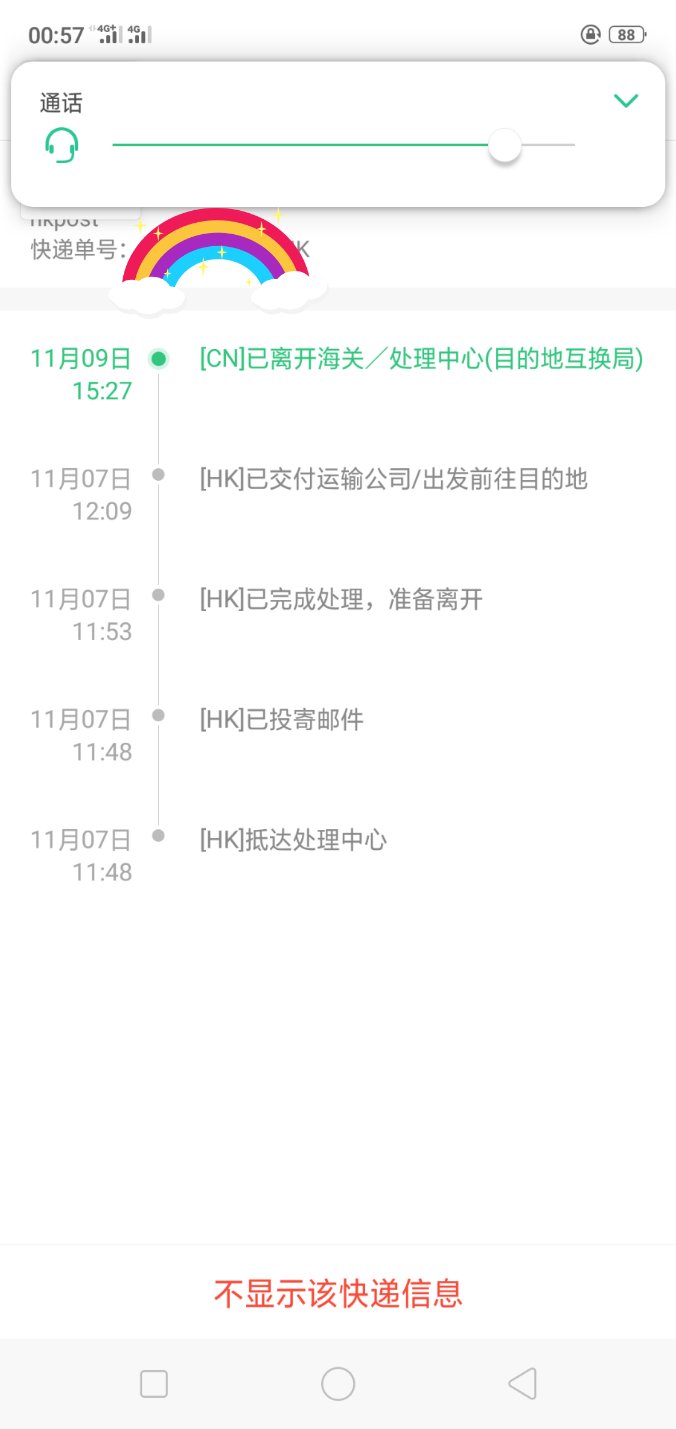The height and width of the screenshot is (1429, 676).
Task: Go back with the system back button
Action: pyautogui.click(x=522, y=1384)
